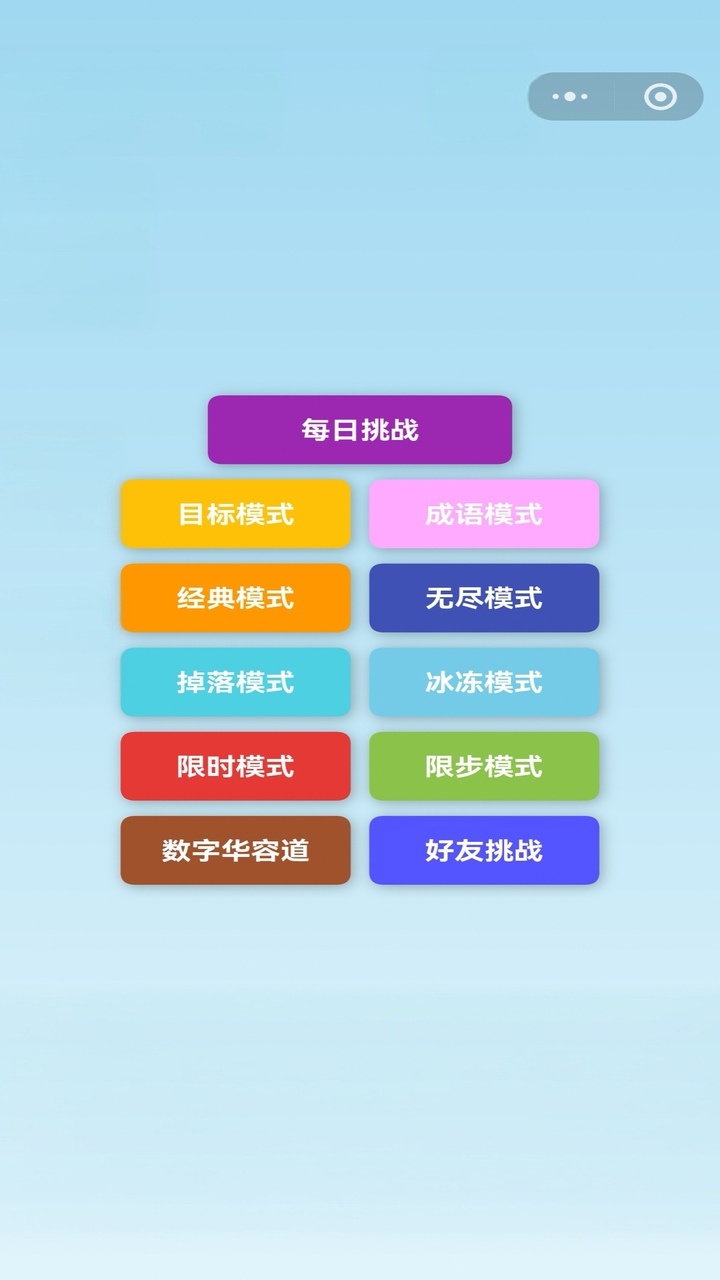Choose 无尽模式 endless mode
This screenshot has width=720, height=1280.
coord(484,598)
